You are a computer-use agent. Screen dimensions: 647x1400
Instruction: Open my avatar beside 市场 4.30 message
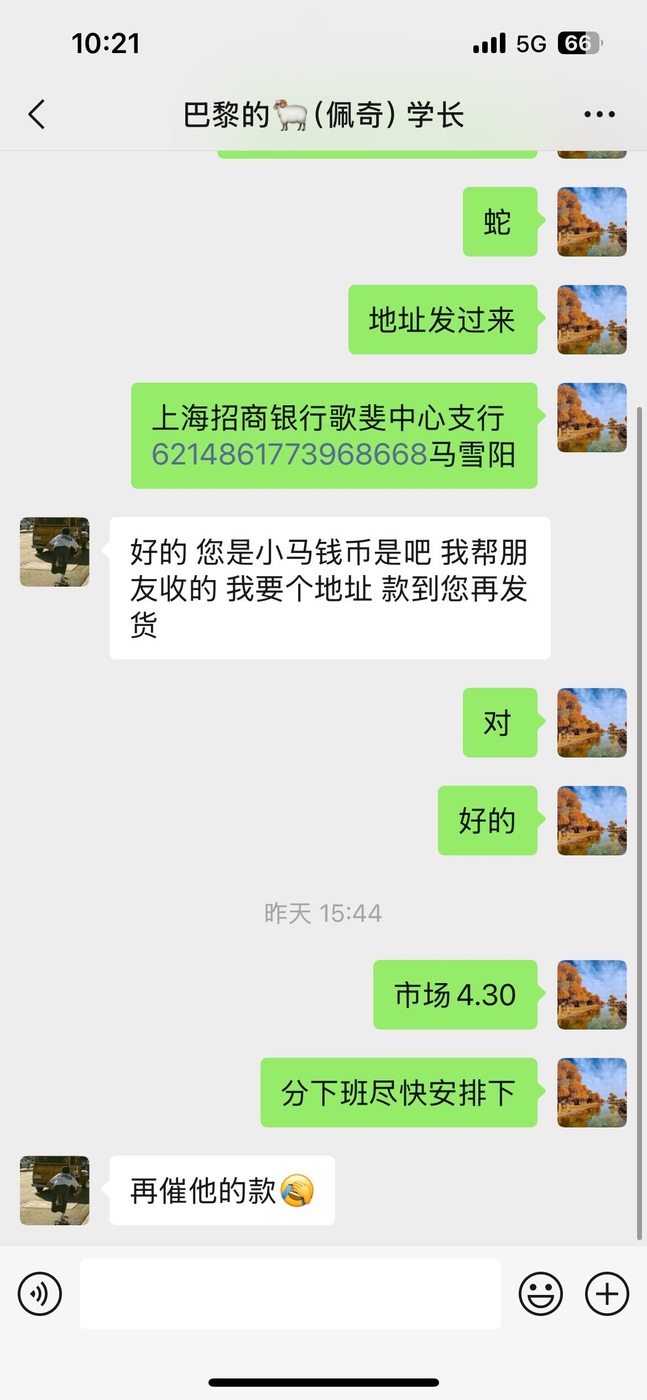[x=592, y=995]
